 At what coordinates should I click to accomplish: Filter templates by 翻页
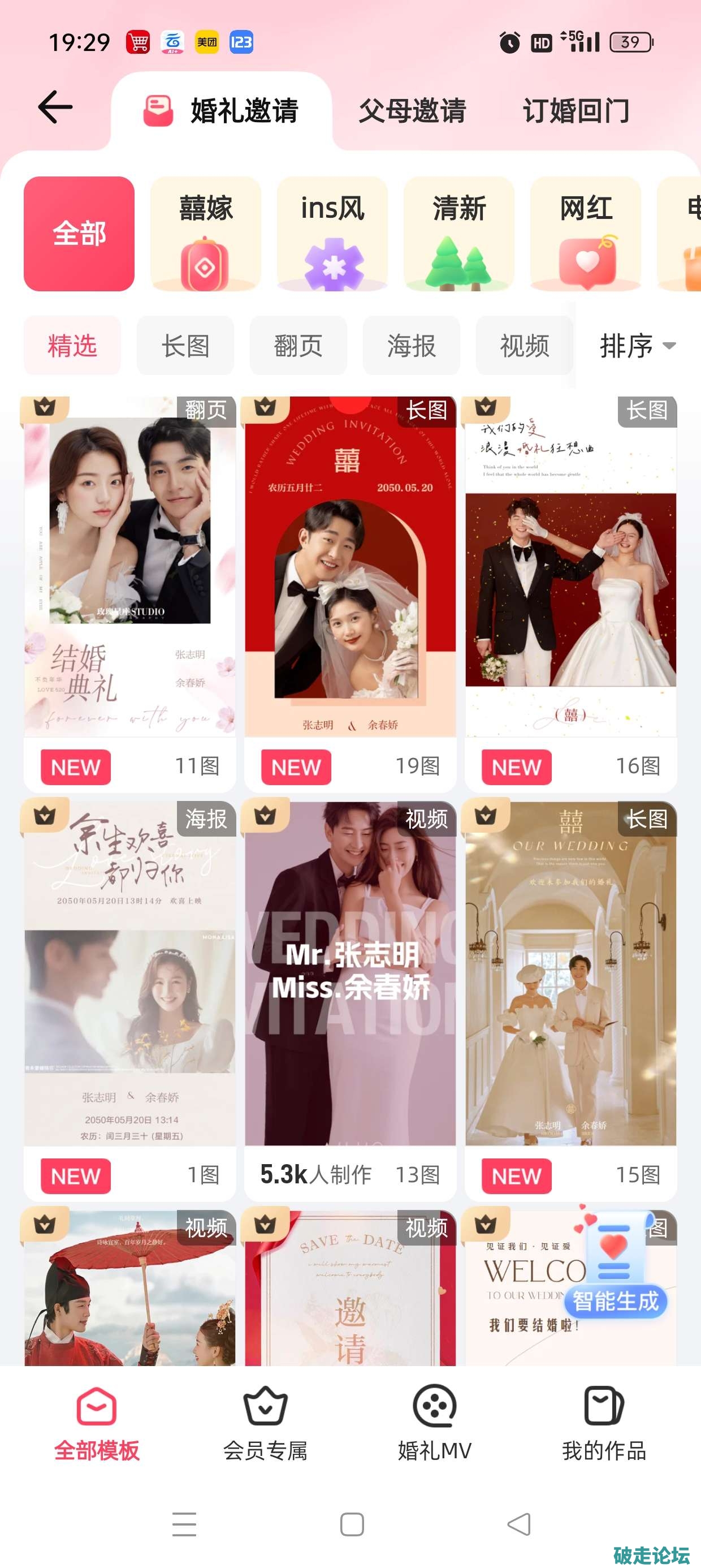click(x=298, y=346)
